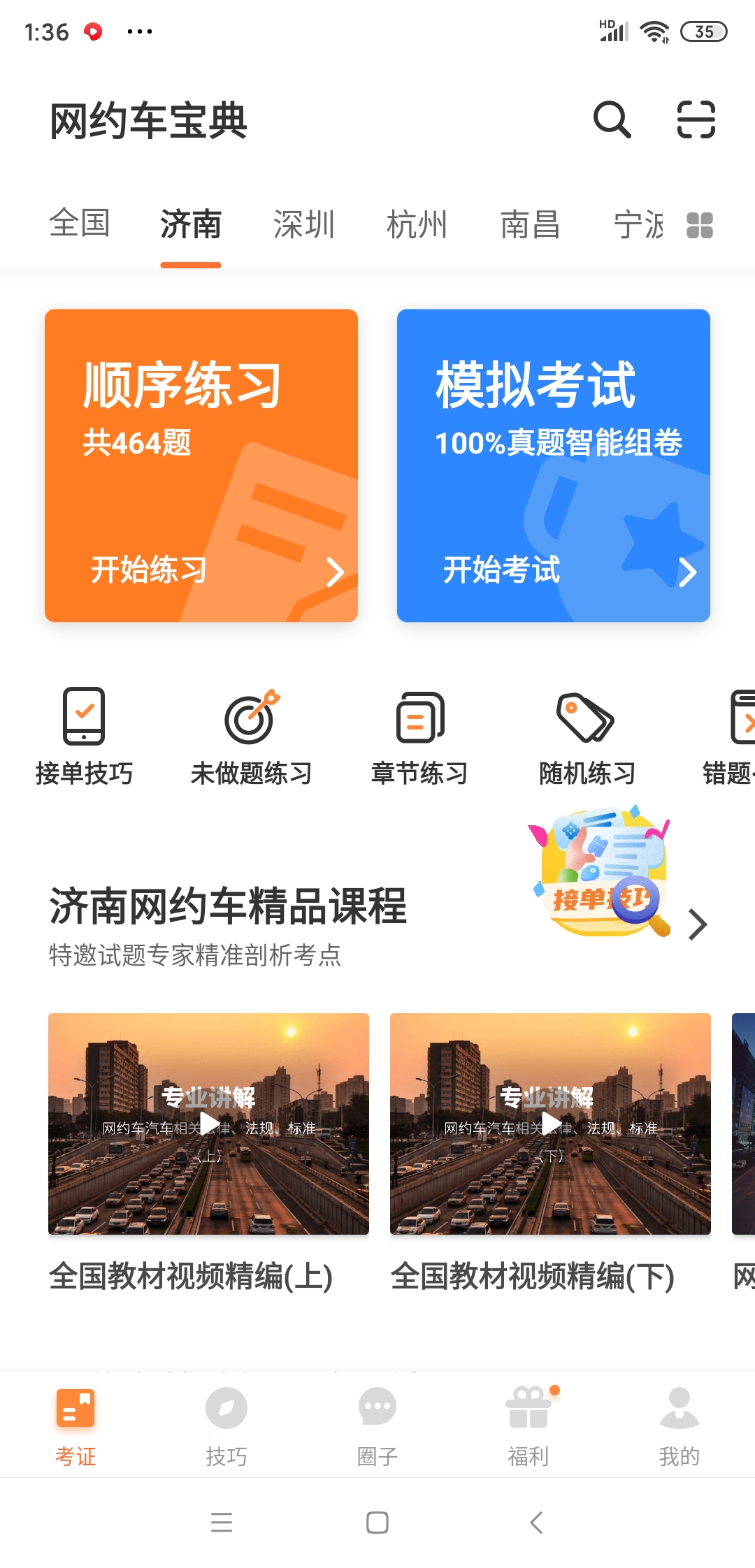
Task: Open the scan code icon
Action: [x=696, y=119]
